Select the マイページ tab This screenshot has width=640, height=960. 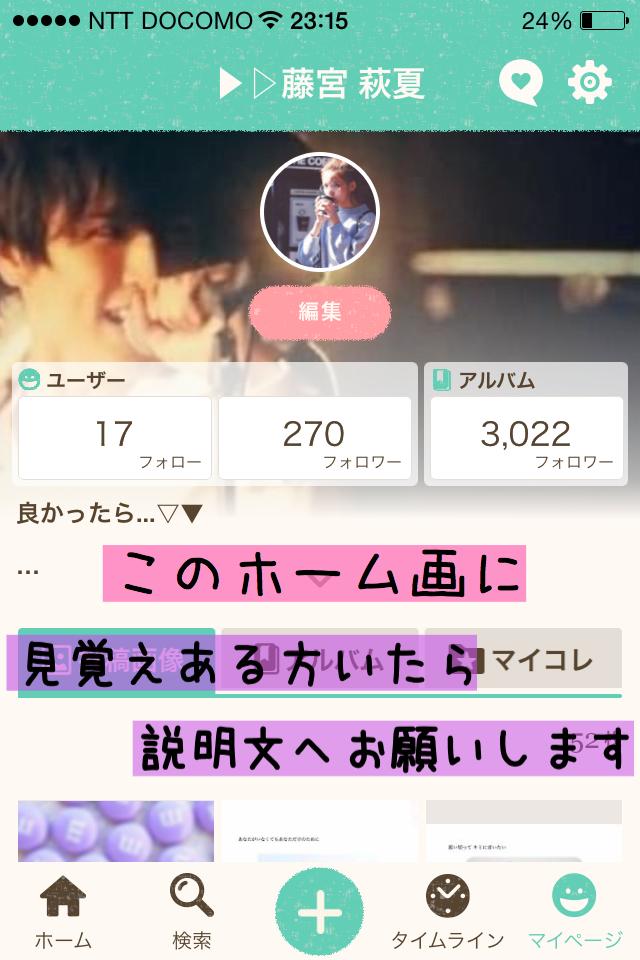pos(574,910)
